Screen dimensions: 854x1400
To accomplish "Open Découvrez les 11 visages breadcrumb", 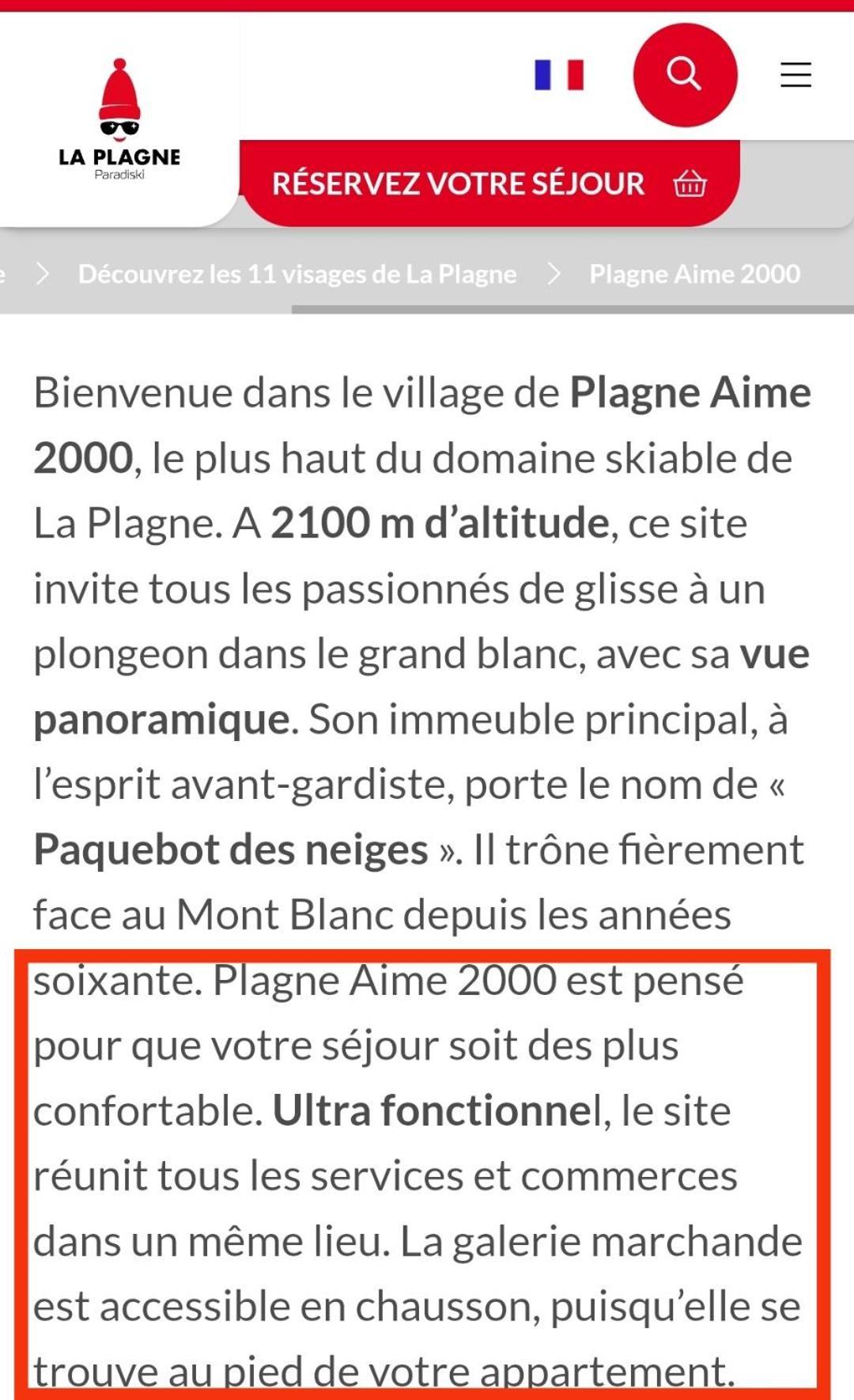I will 297,274.
